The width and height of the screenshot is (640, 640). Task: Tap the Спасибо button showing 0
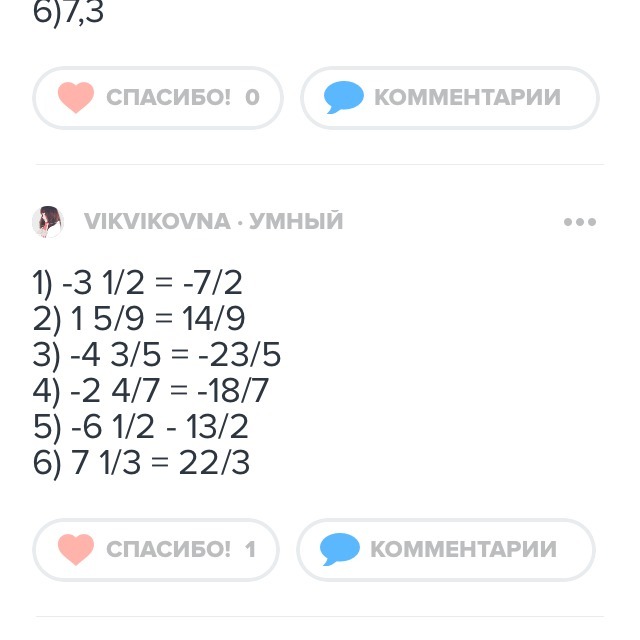158,98
